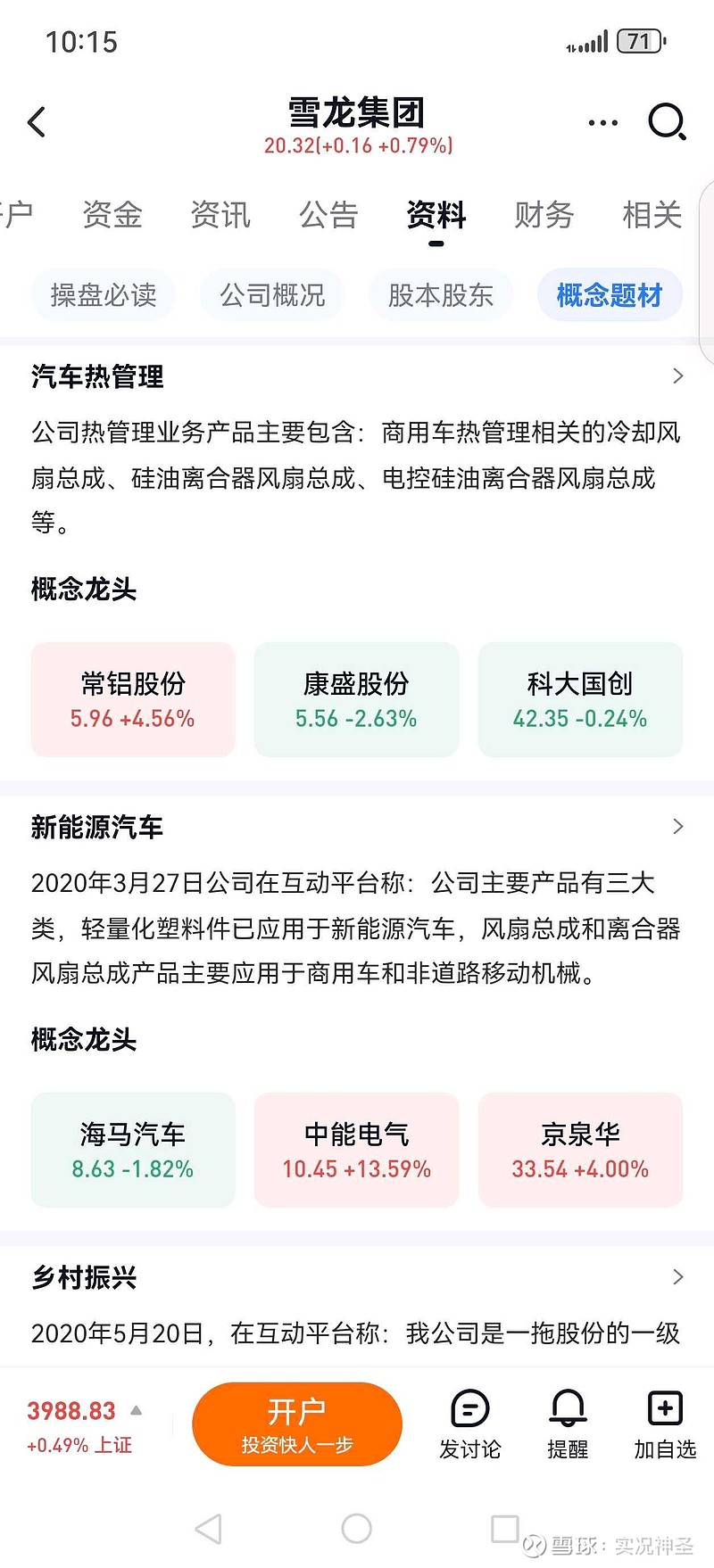Select the 操盘必读 filter chip
This screenshot has width=714, height=1568.
pos(103,295)
